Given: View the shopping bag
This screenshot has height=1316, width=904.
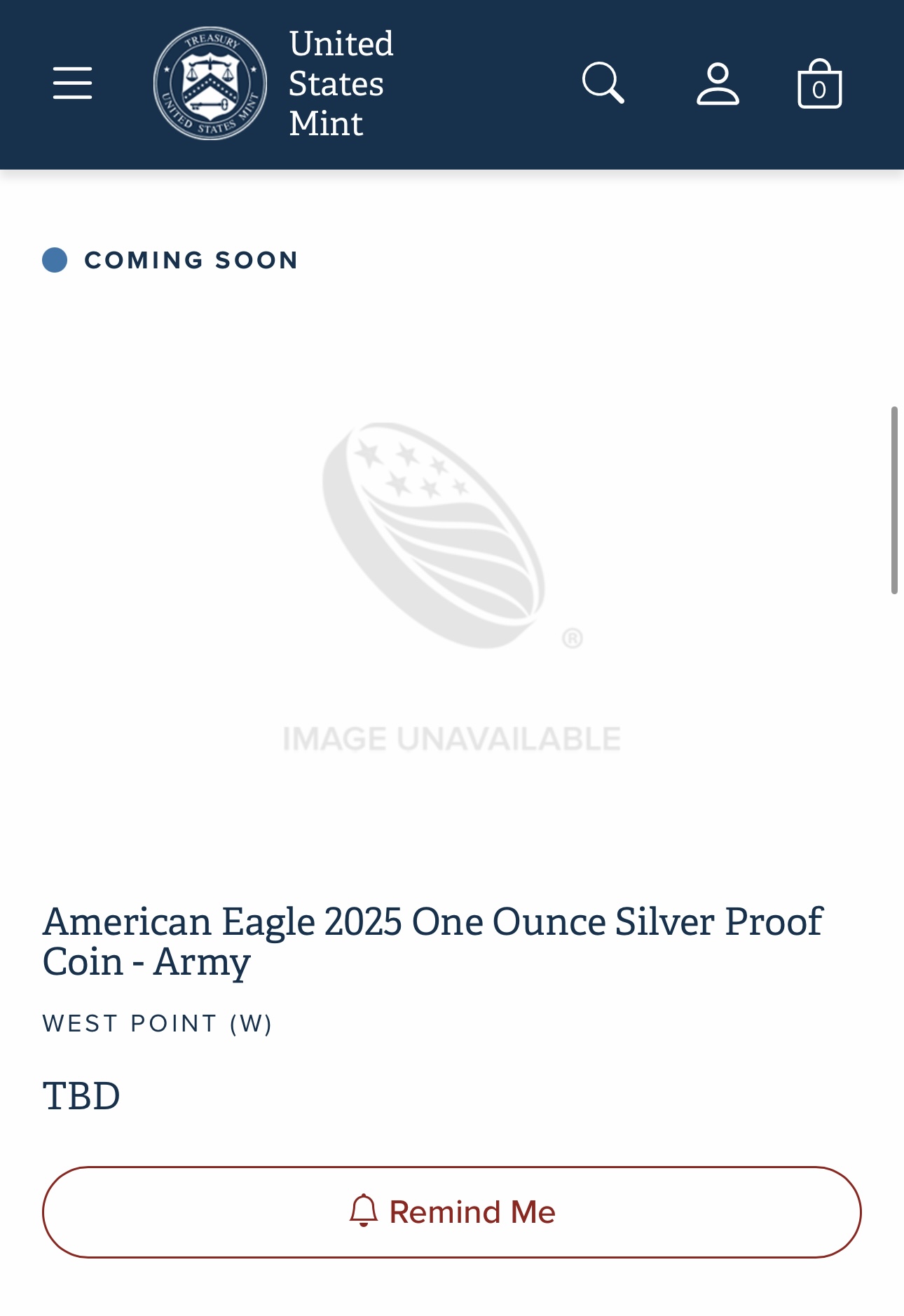Looking at the screenshot, I should tap(819, 84).
